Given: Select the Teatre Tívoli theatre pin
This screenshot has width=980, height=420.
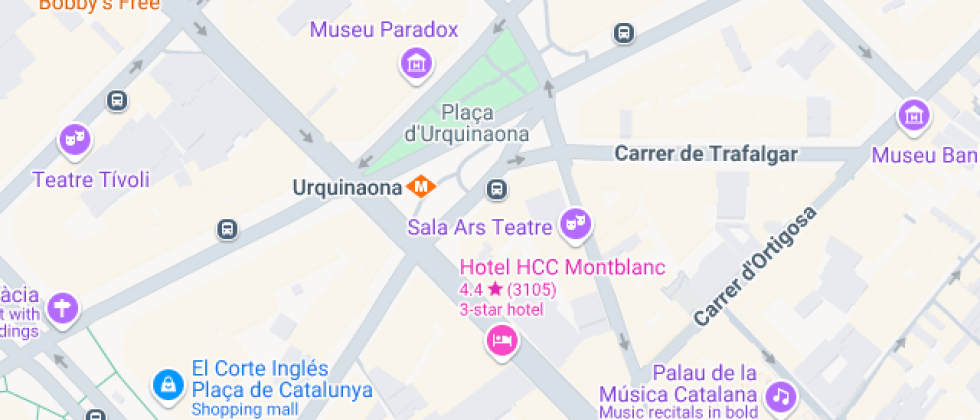Looking at the screenshot, I should pyautogui.click(x=75, y=140).
